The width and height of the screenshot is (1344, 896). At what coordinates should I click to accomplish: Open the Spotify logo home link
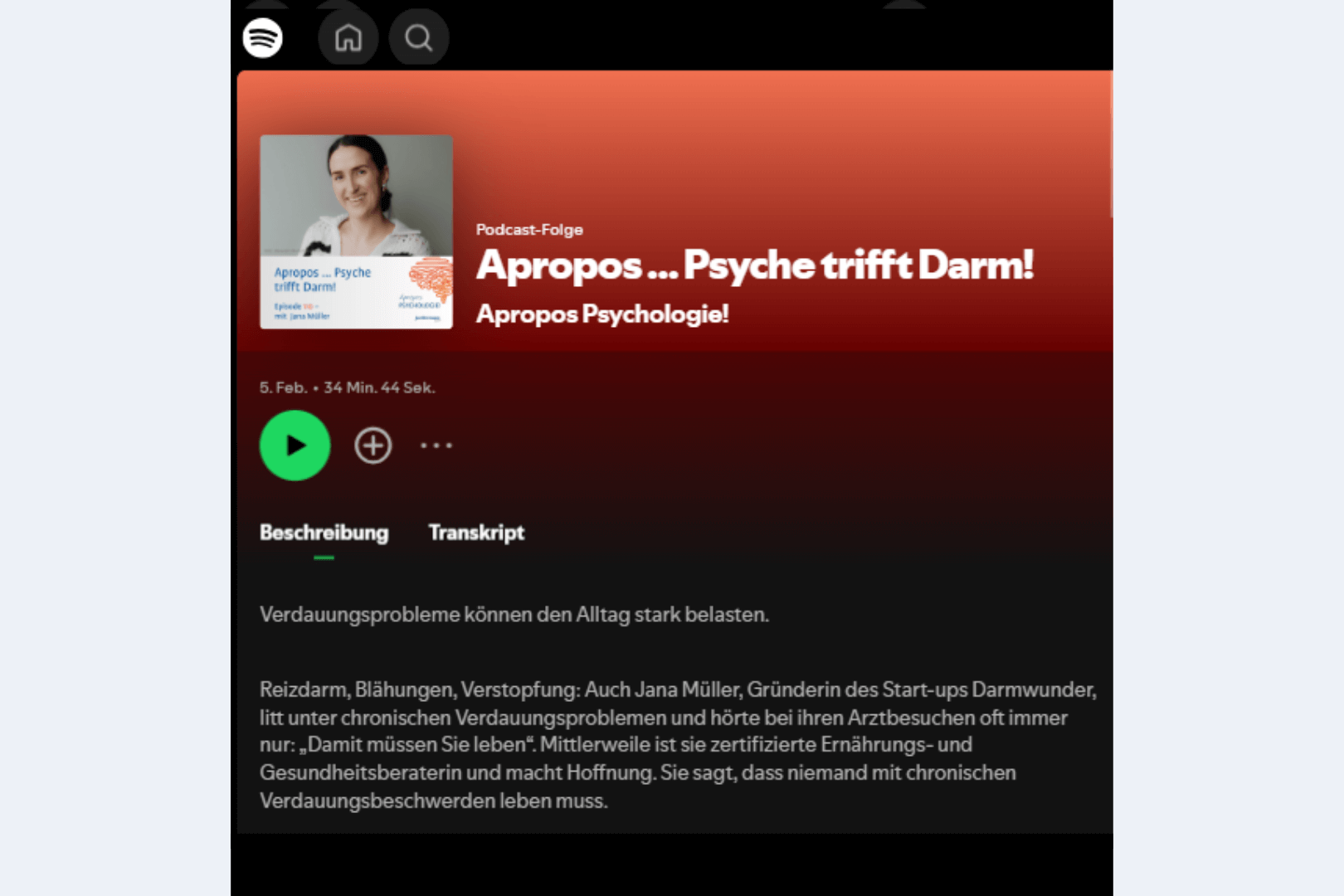point(262,38)
